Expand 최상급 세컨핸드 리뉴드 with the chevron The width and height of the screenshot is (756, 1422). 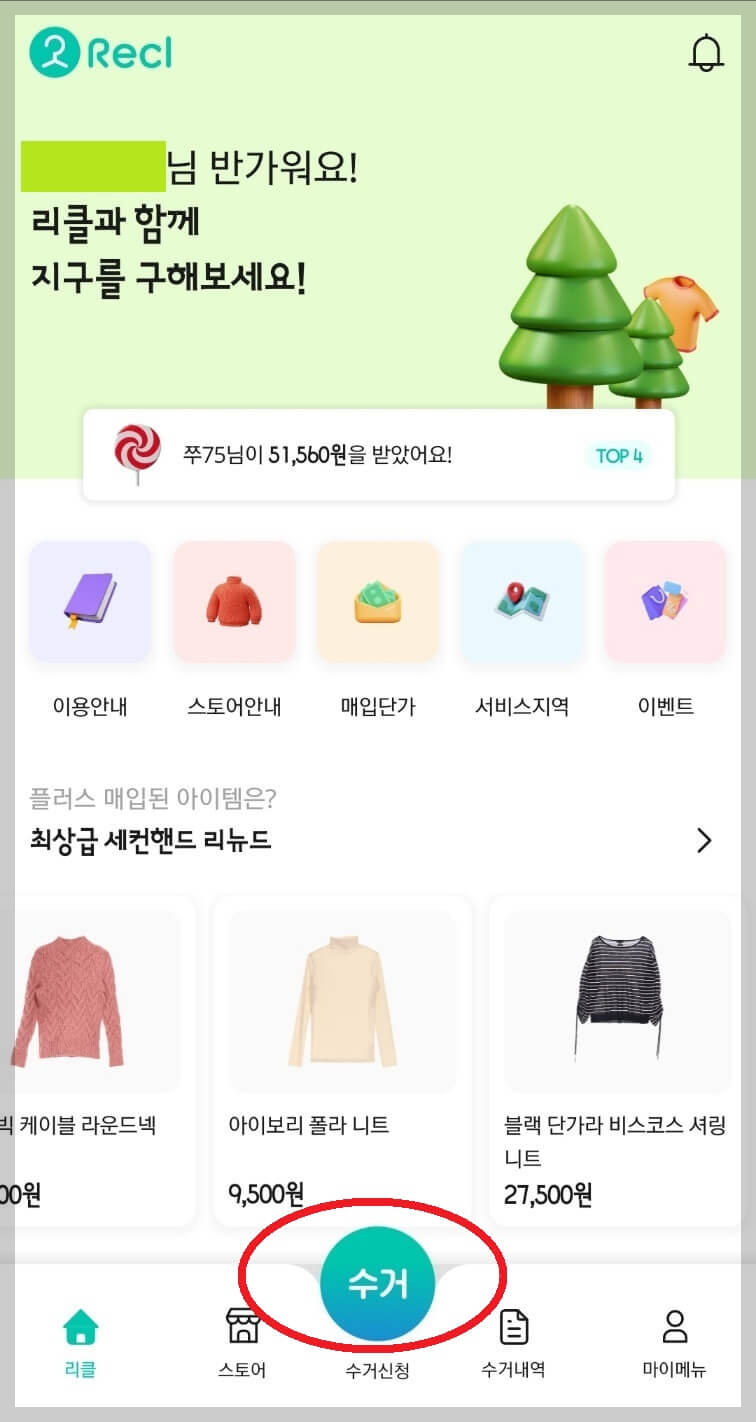pos(703,840)
